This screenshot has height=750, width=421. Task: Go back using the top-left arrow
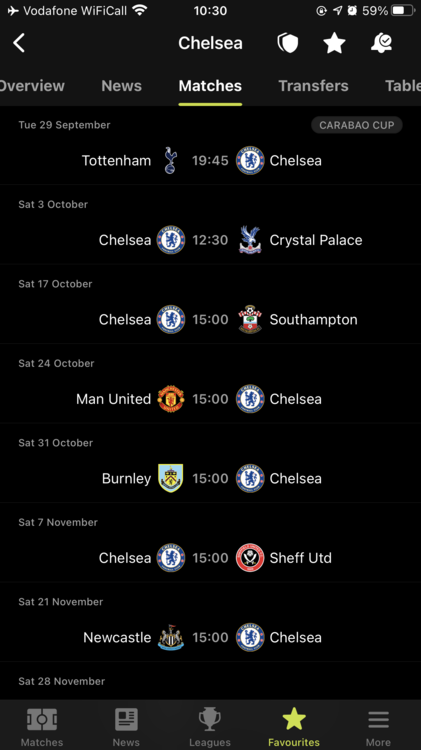[19, 43]
